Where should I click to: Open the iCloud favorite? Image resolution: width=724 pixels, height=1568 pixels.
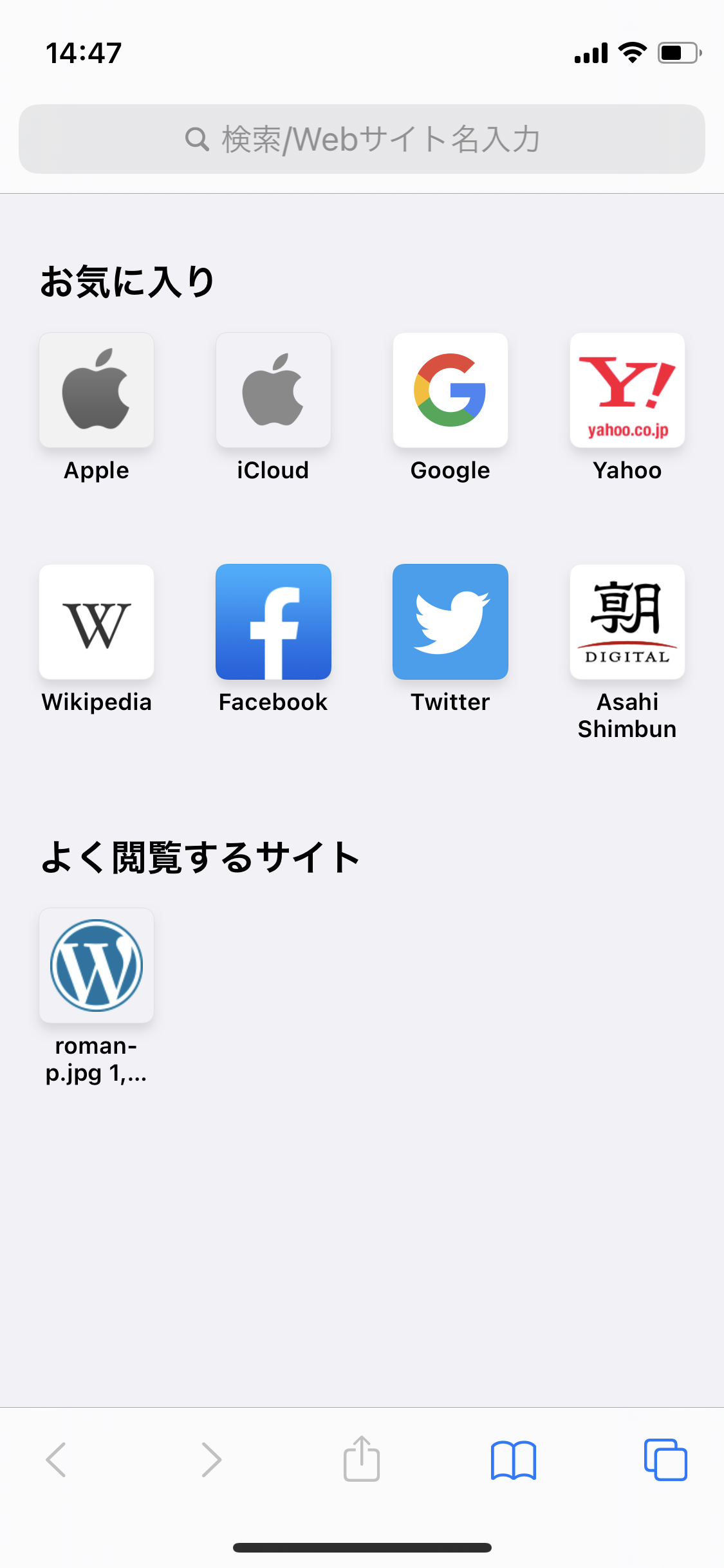pyautogui.click(x=274, y=391)
